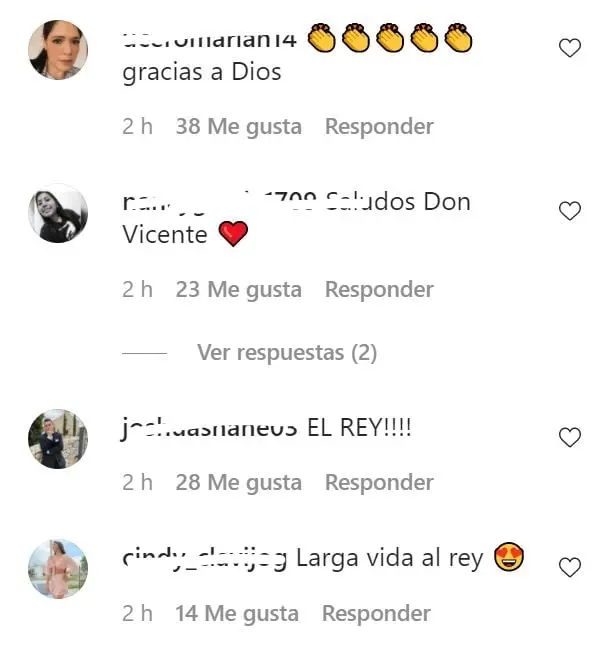Like the 'Larga vida al rey' comment
The width and height of the screenshot is (601, 652).
click(569, 568)
